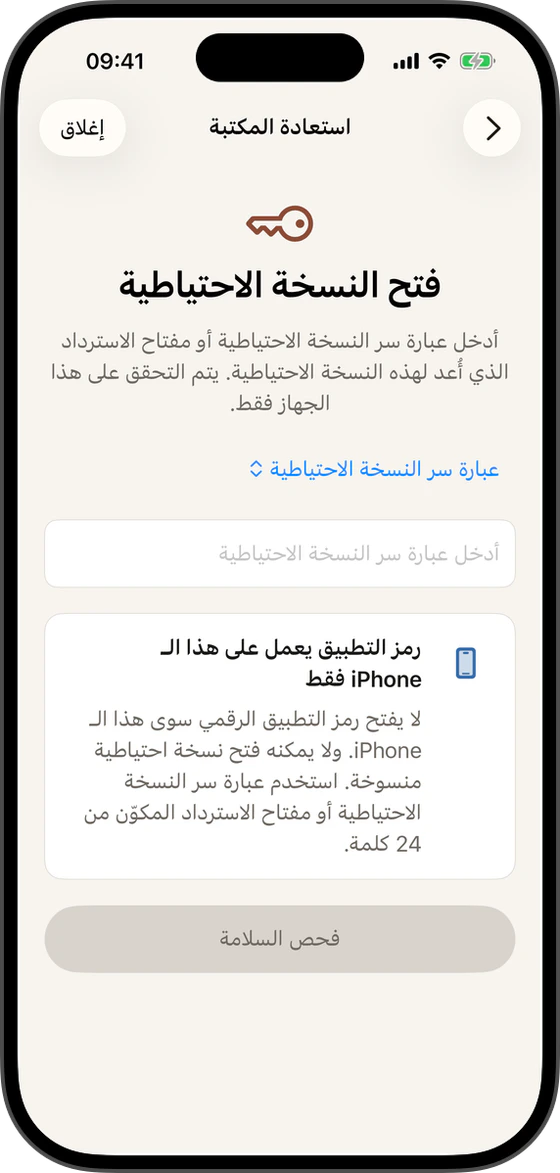Tap the إغلاق close button
The width and height of the screenshot is (560, 1173).
pyautogui.click(x=82, y=128)
